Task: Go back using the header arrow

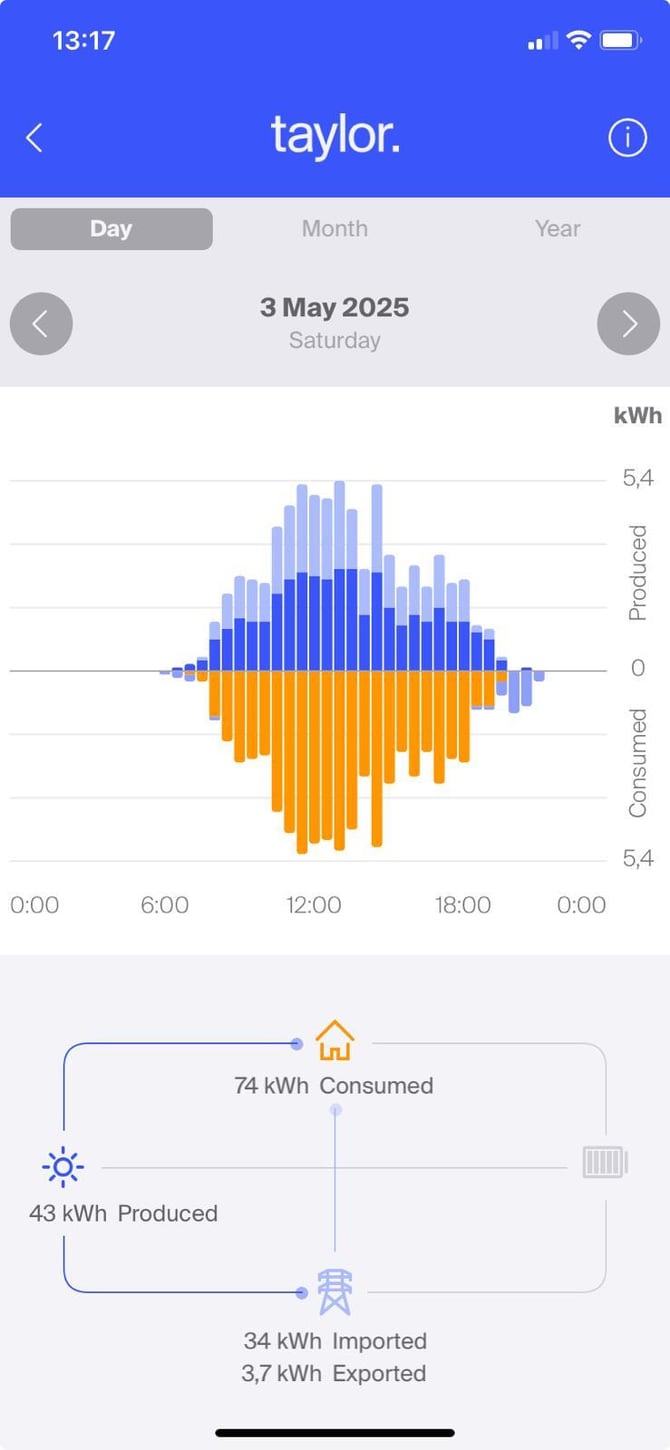Action: 34,138
